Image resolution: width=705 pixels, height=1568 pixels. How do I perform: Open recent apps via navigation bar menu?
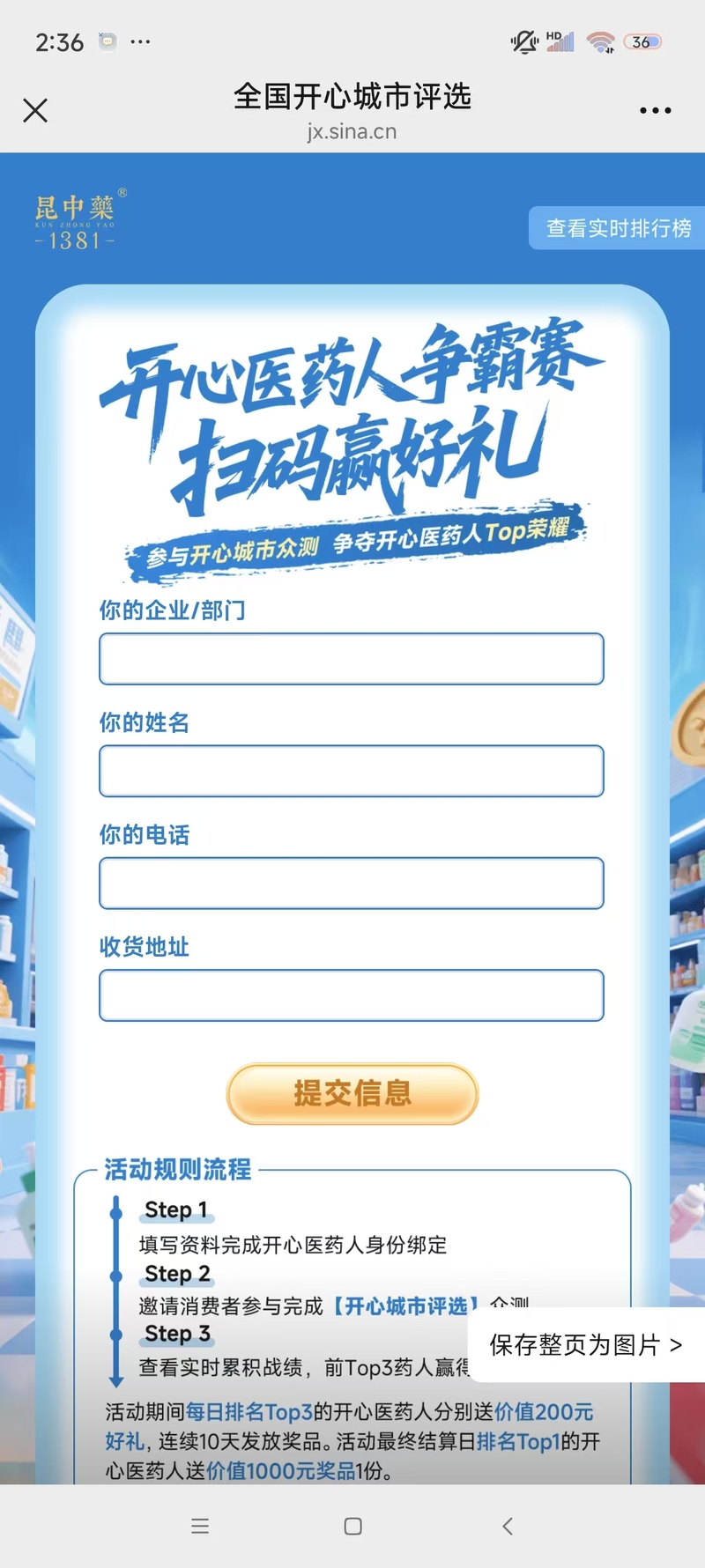click(200, 1527)
